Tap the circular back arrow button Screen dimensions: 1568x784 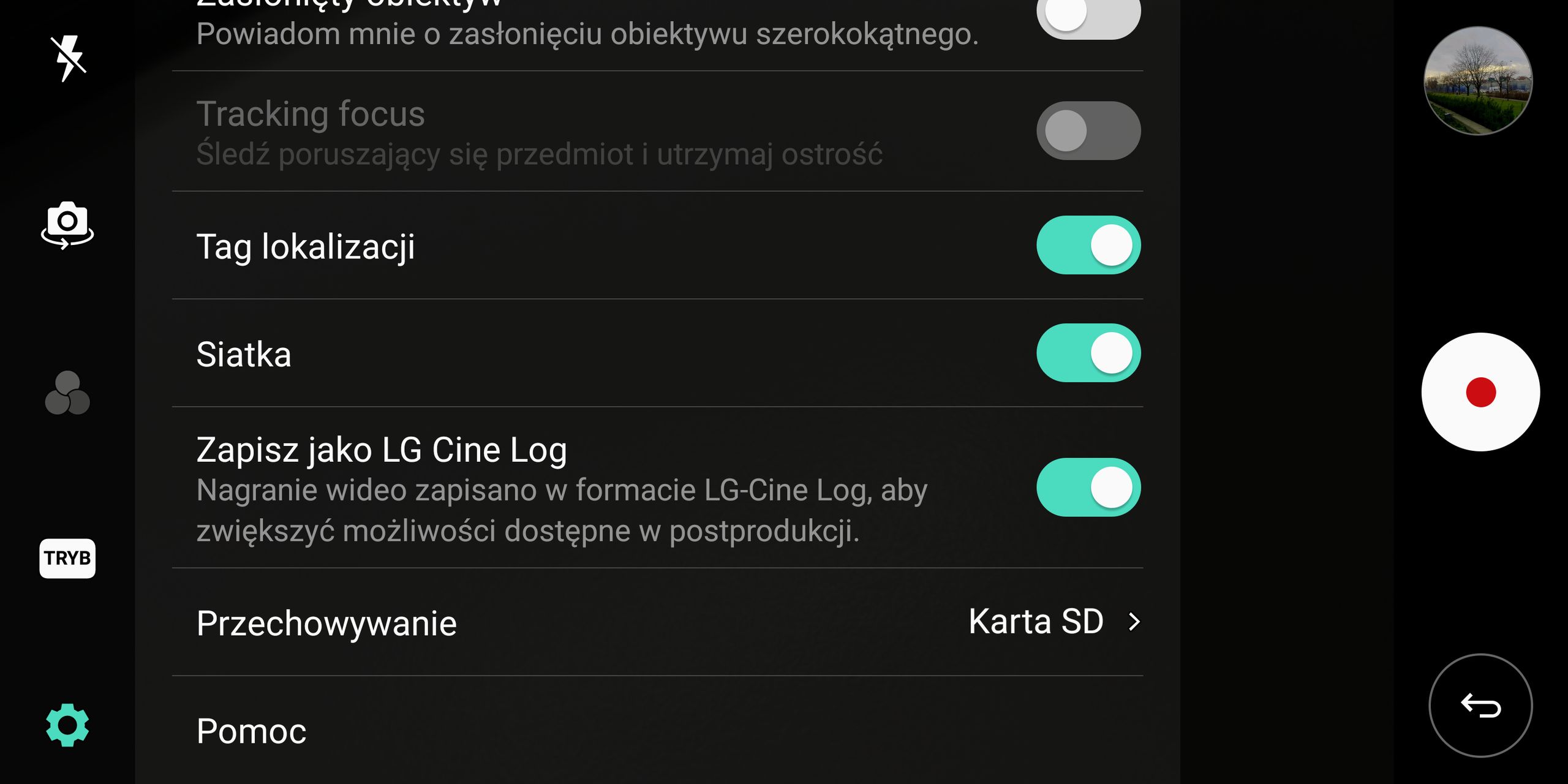click(x=1480, y=706)
